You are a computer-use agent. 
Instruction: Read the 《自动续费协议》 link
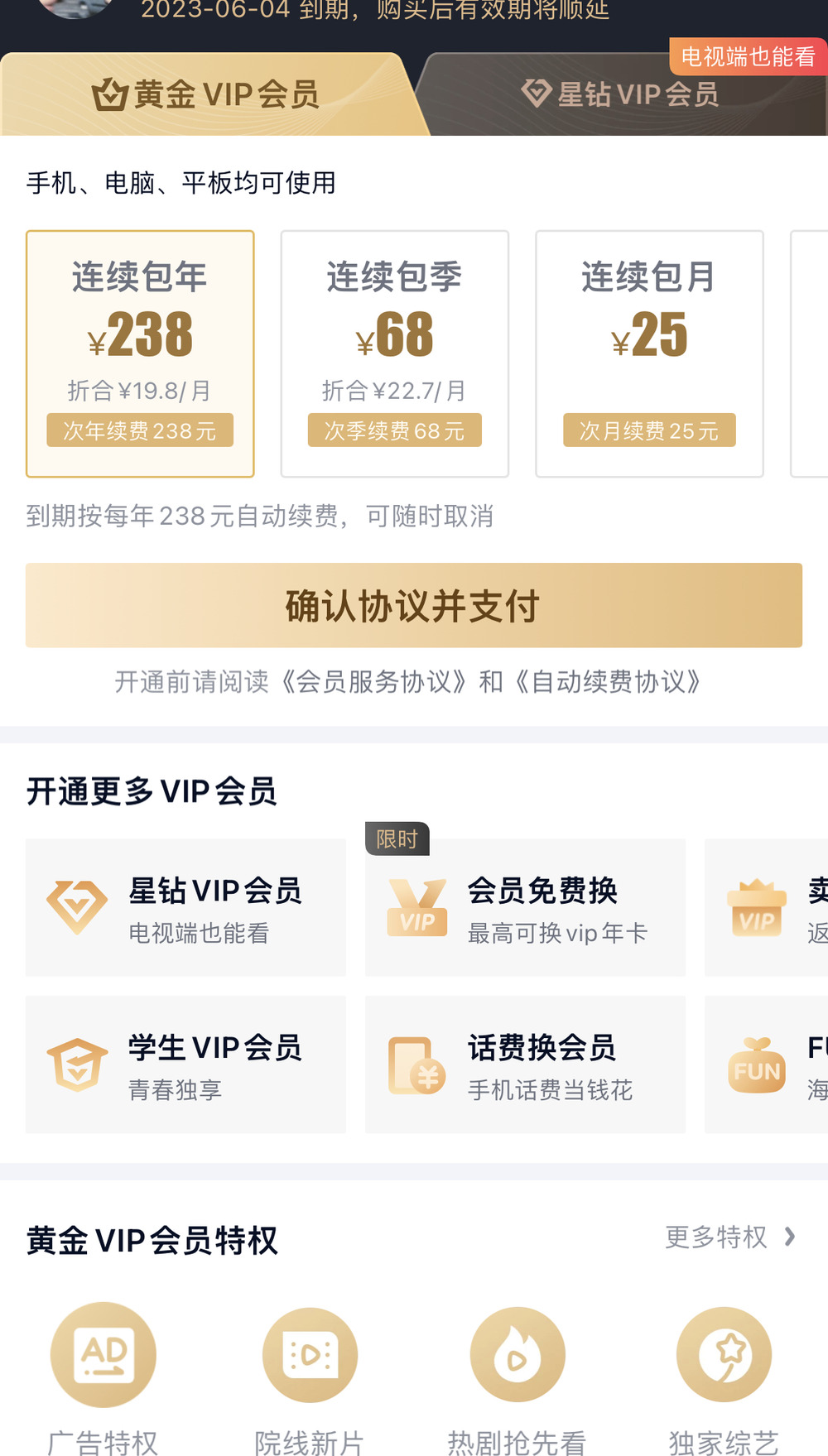click(608, 681)
